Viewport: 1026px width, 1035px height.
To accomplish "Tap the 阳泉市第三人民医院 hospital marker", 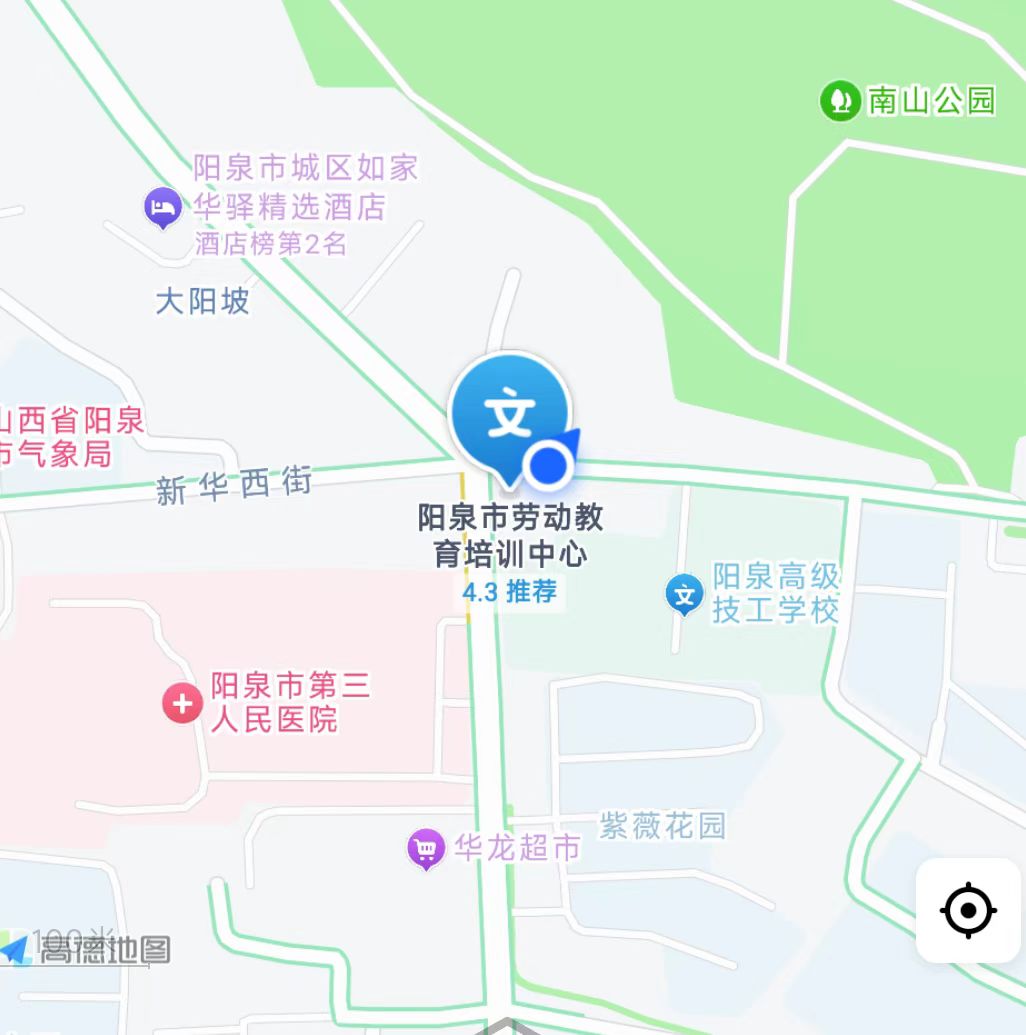I will [183, 702].
